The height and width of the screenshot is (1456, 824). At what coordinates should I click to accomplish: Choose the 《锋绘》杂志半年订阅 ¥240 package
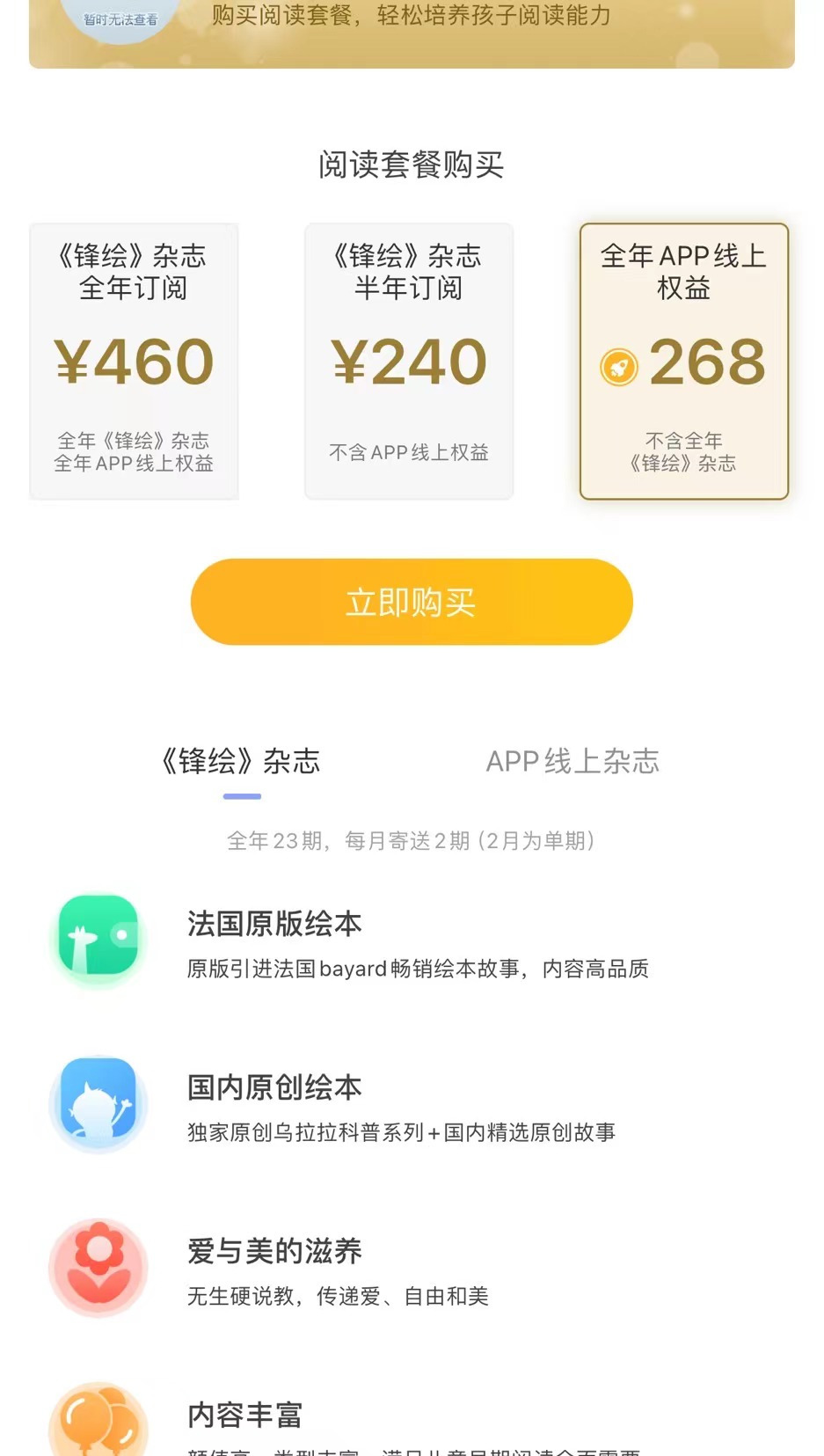[x=409, y=362]
